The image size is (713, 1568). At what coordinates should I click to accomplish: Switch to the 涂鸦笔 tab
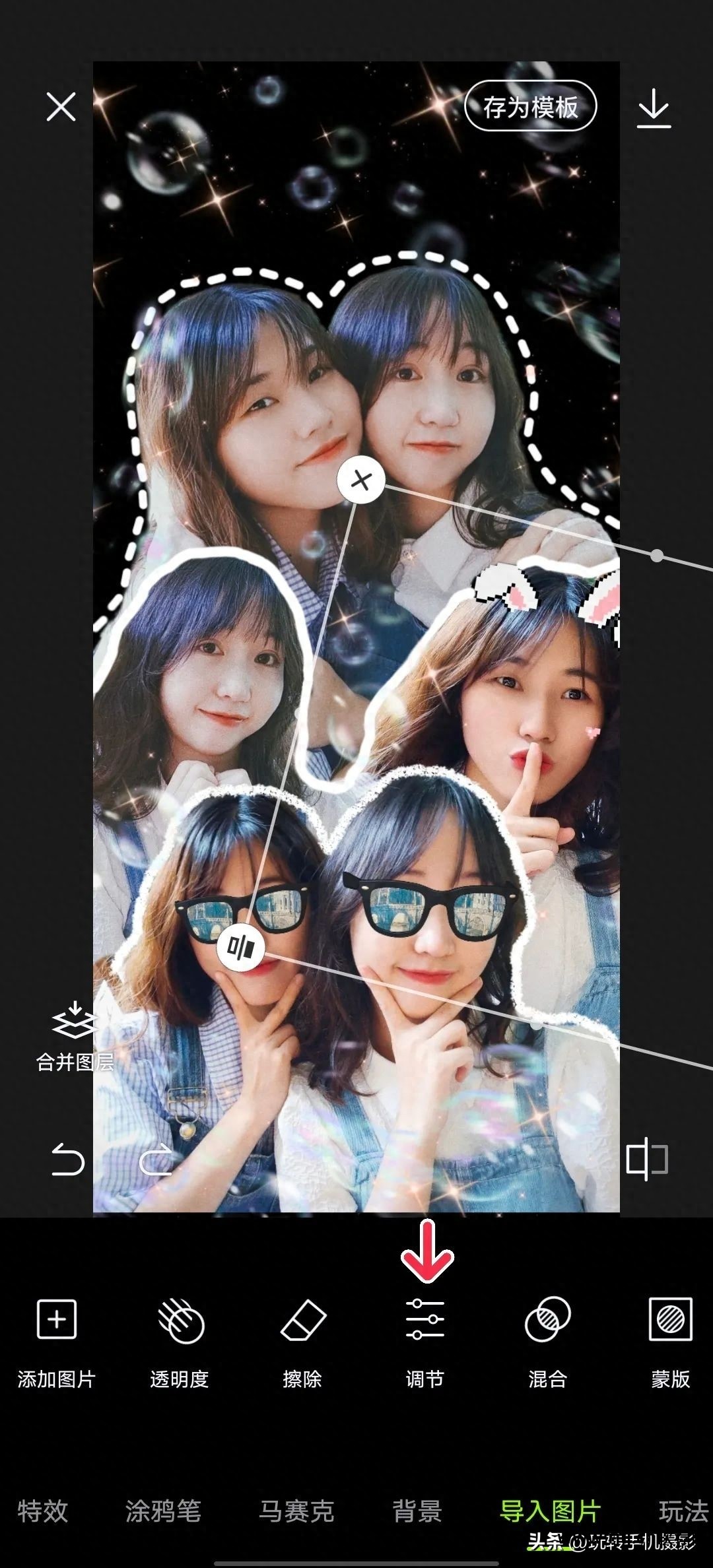tap(163, 1511)
